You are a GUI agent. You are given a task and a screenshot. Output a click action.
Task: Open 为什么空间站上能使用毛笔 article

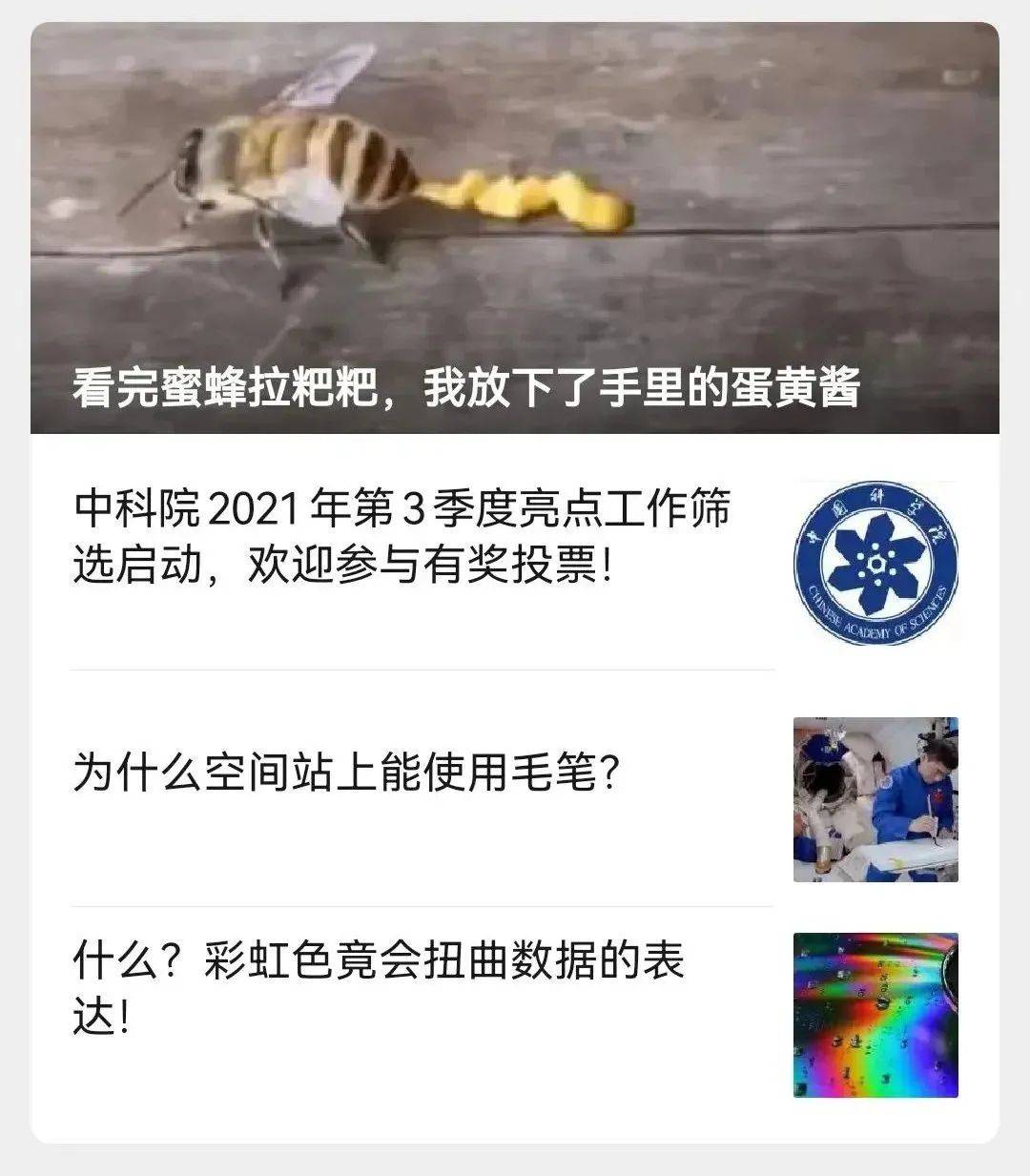348,774
